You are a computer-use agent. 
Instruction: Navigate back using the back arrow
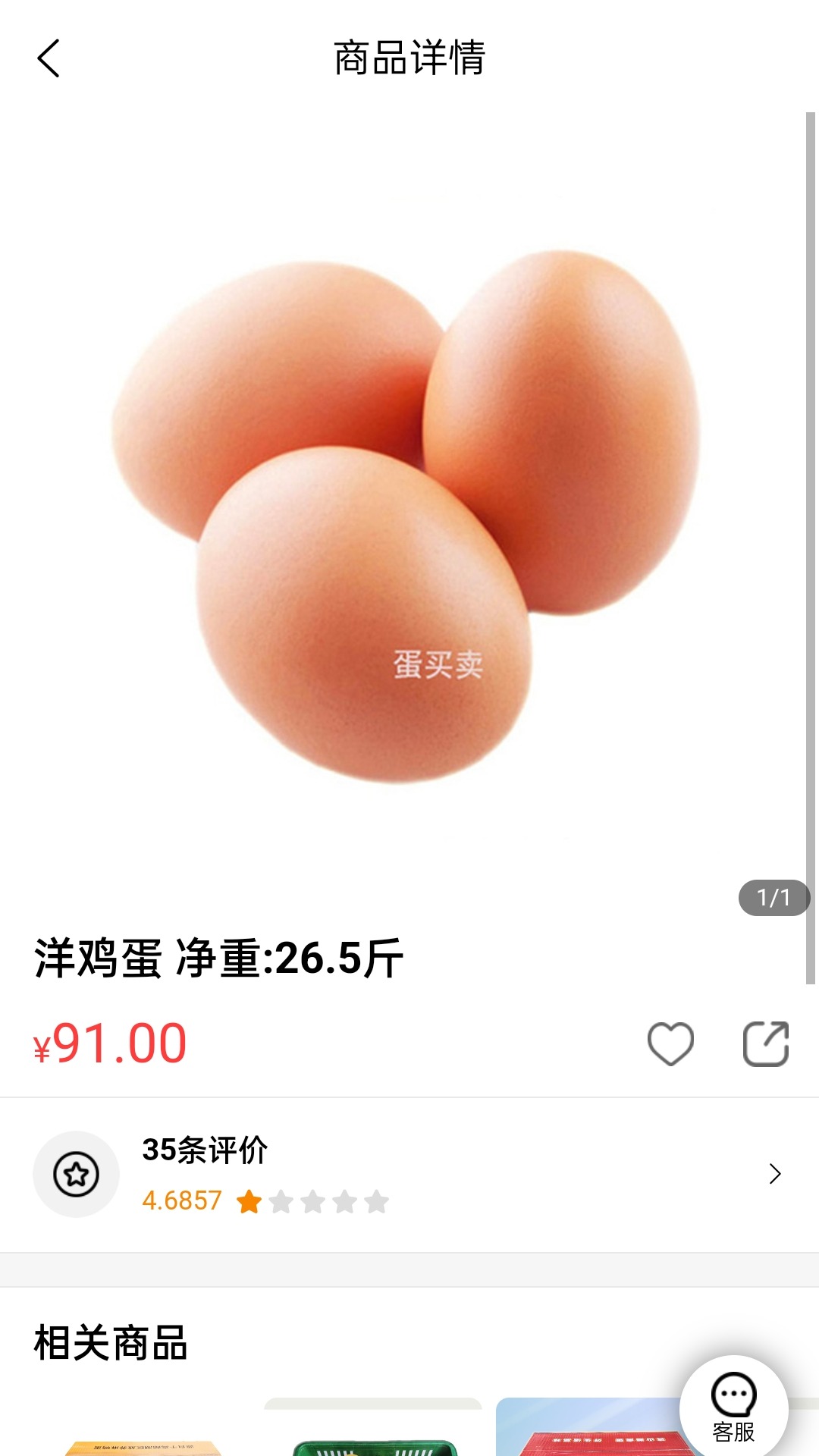49,58
